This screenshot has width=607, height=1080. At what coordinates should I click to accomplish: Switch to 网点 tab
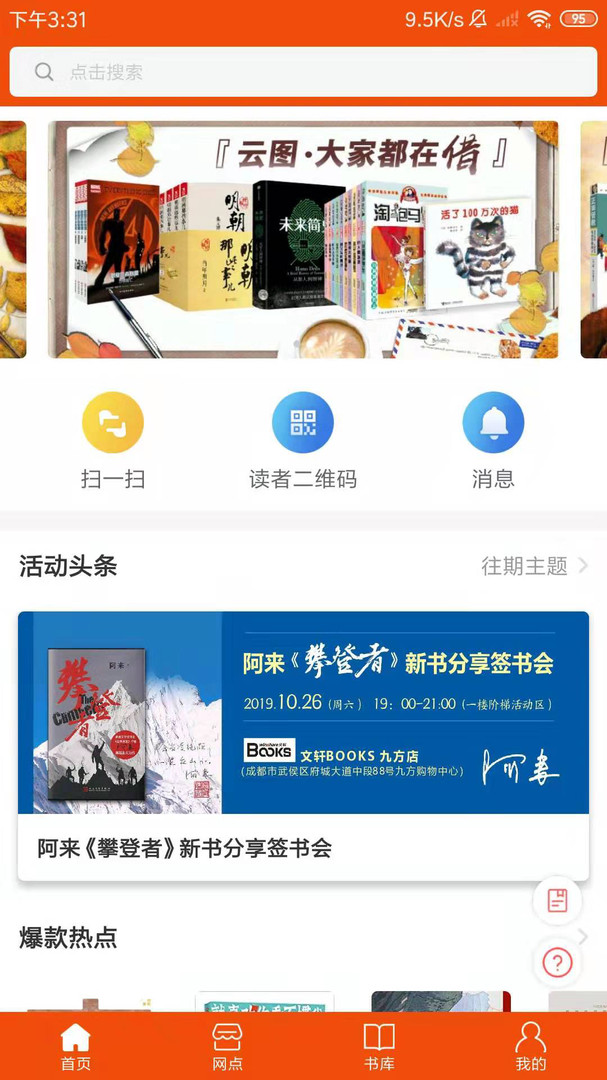point(227,1046)
